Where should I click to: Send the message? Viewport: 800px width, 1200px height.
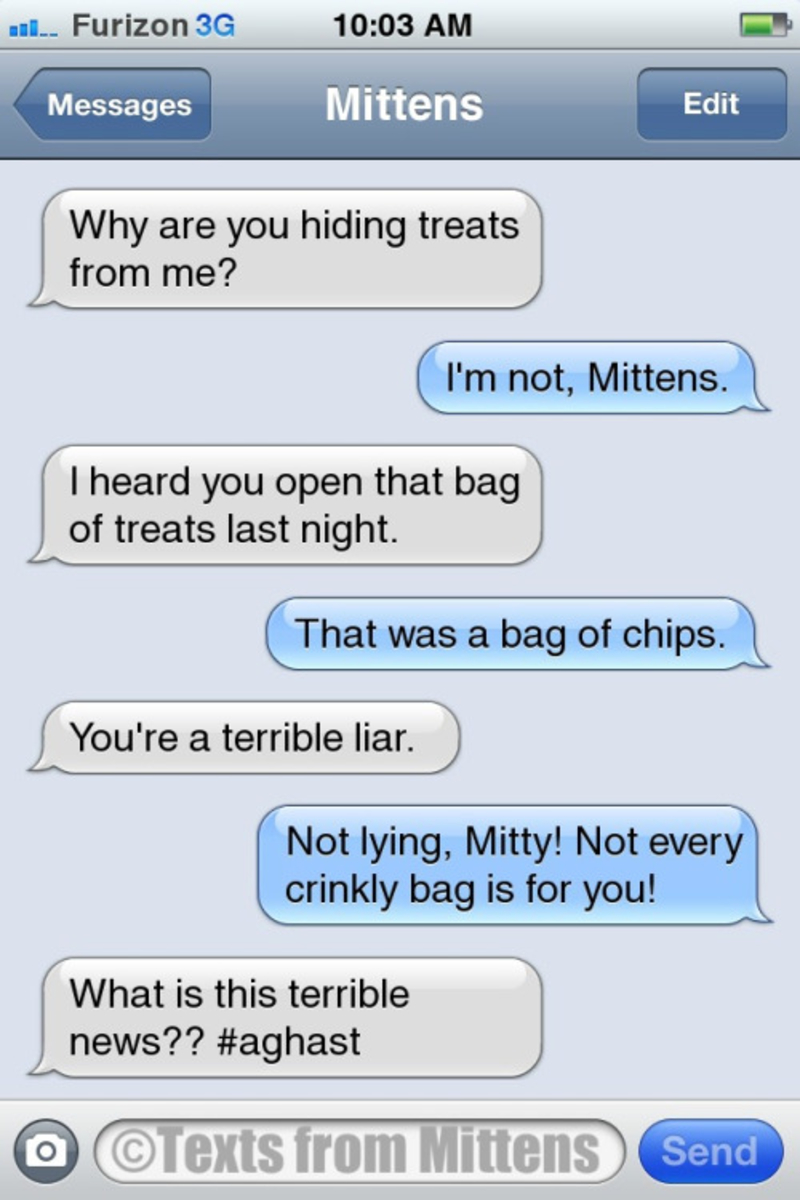[x=709, y=1151]
